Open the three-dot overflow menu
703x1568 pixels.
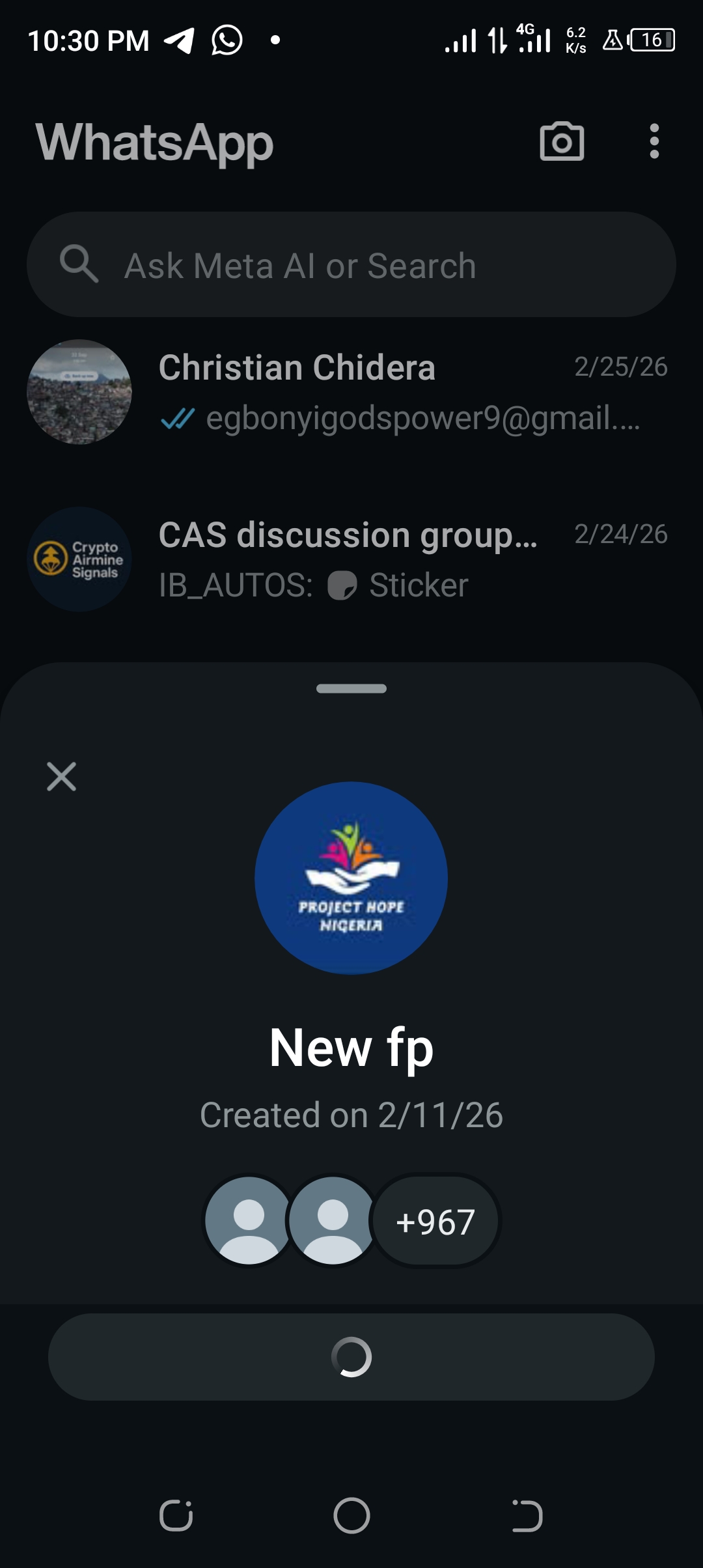654,141
